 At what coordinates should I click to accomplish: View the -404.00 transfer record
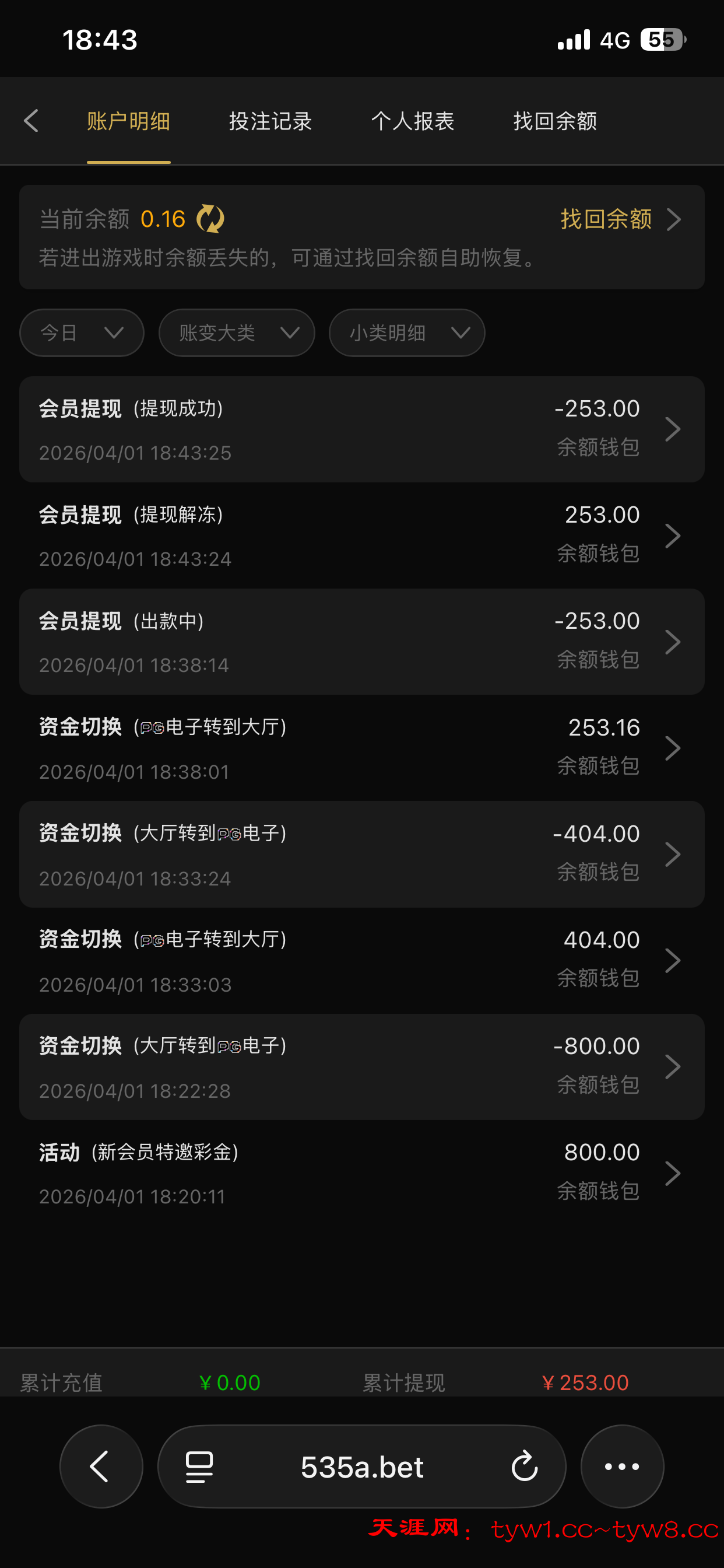click(x=361, y=854)
